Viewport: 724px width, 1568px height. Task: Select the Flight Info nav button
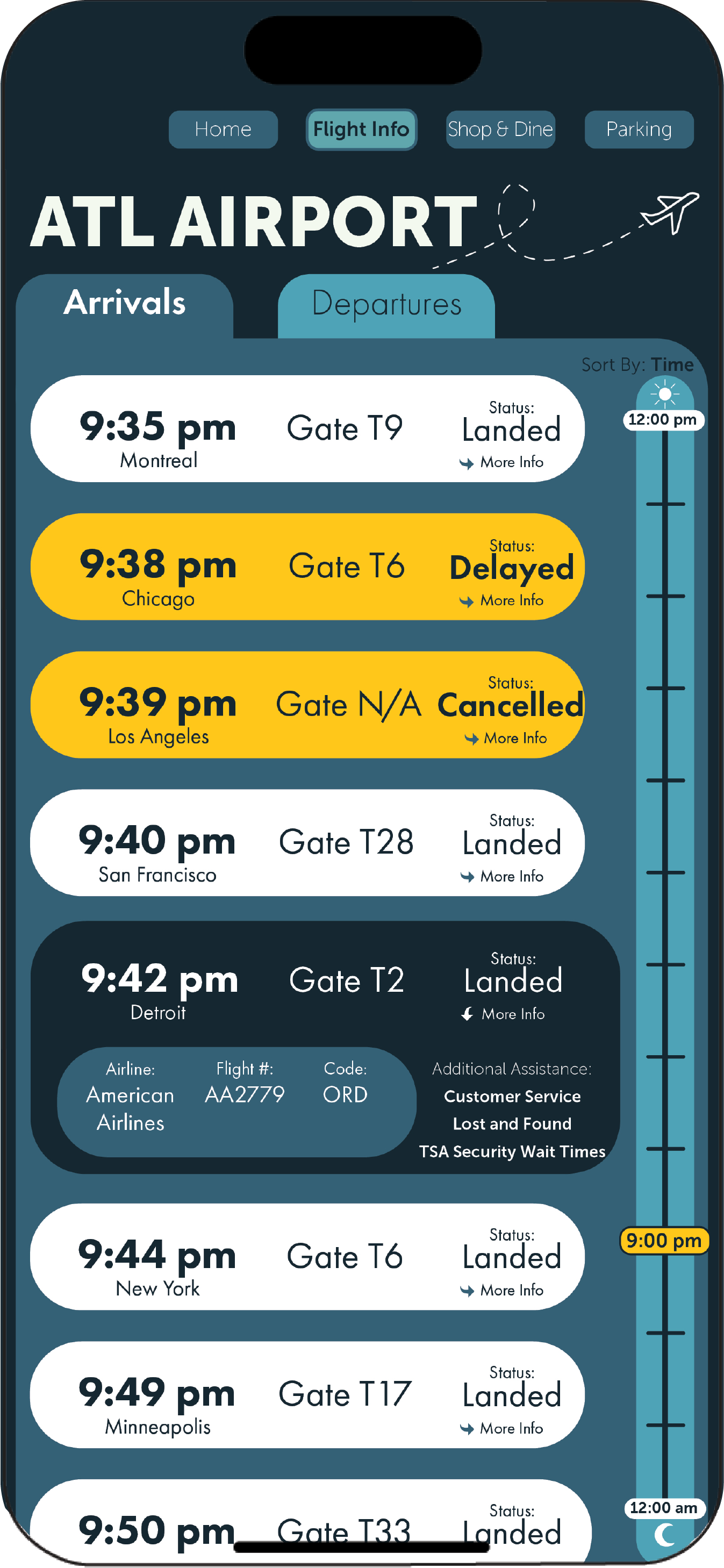point(361,129)
